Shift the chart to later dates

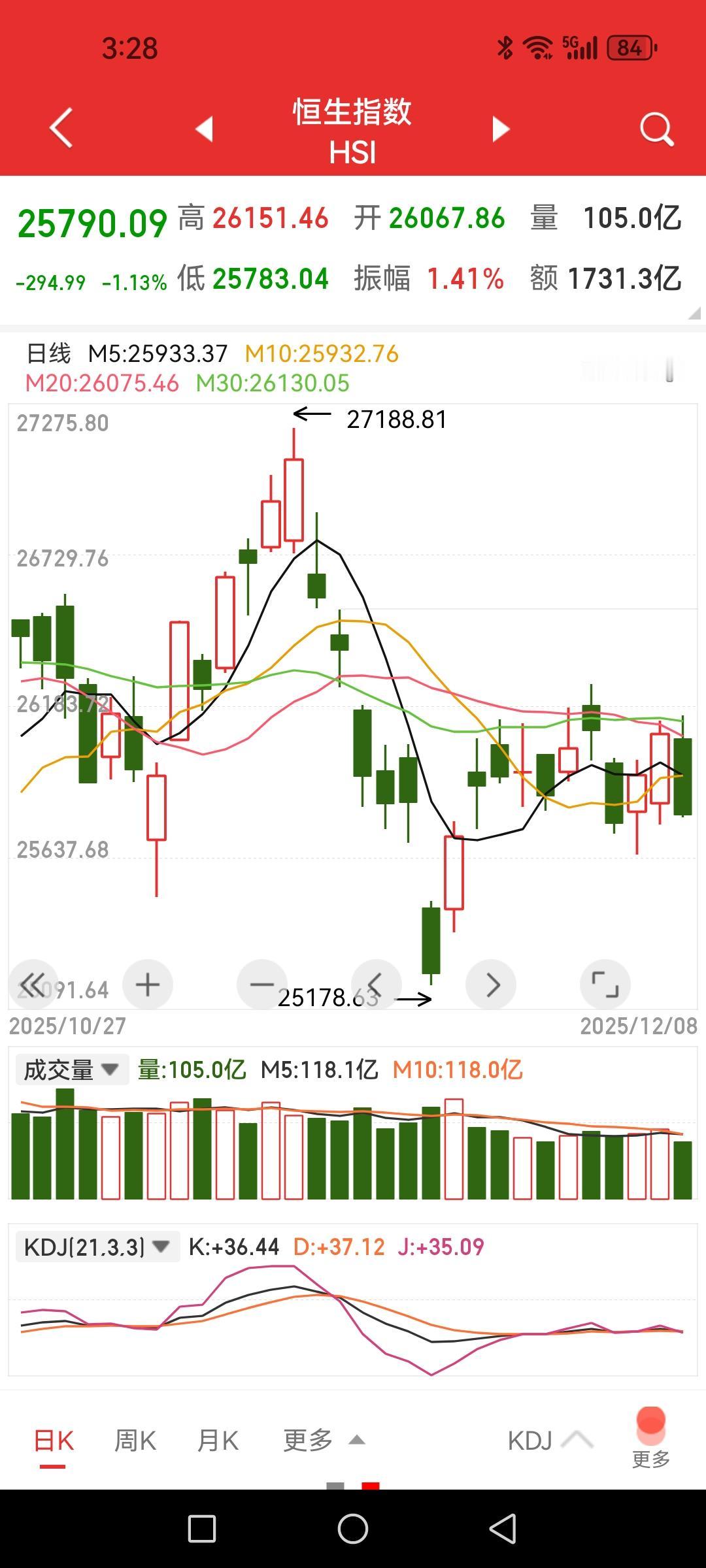[x=491, y=984]
